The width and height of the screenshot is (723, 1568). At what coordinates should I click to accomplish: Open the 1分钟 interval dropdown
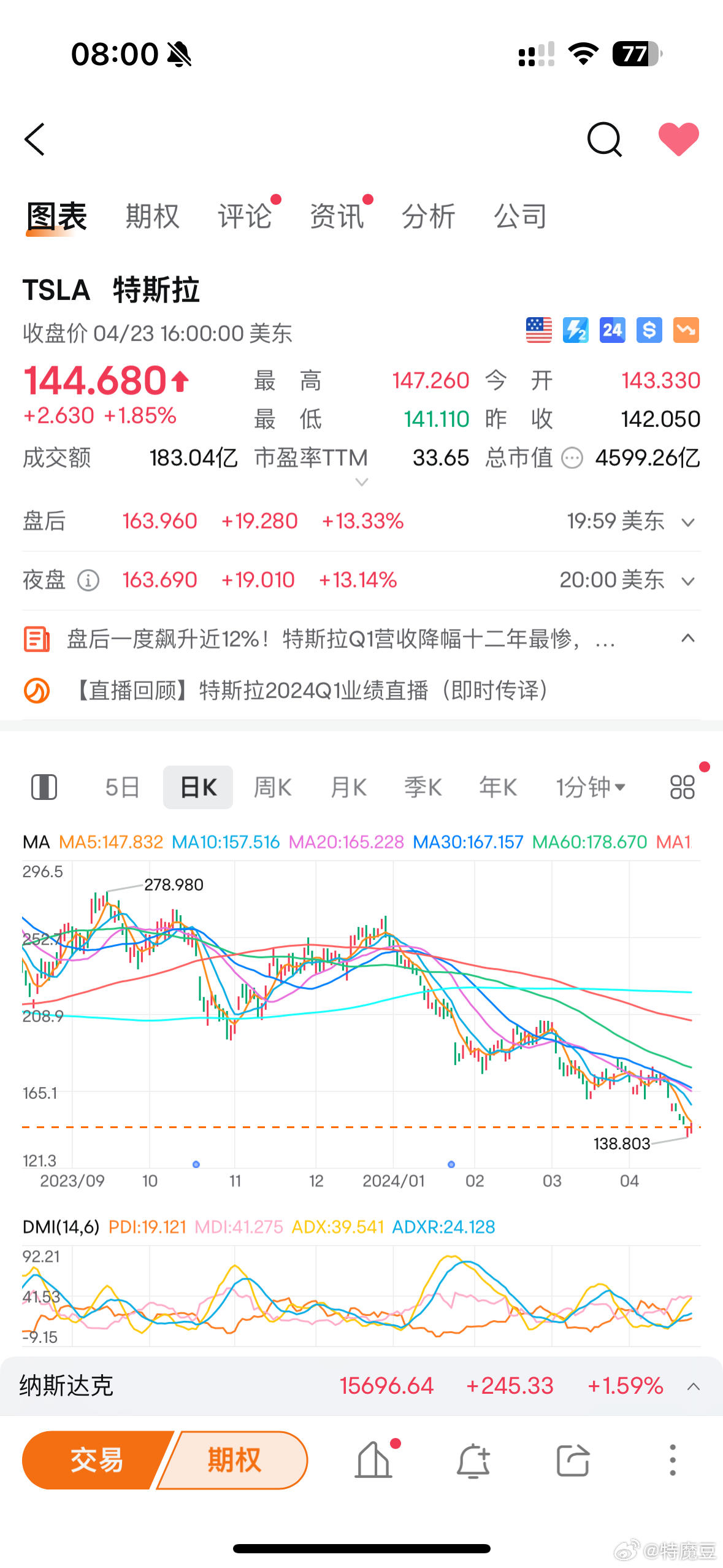click(x=591, y=787)
